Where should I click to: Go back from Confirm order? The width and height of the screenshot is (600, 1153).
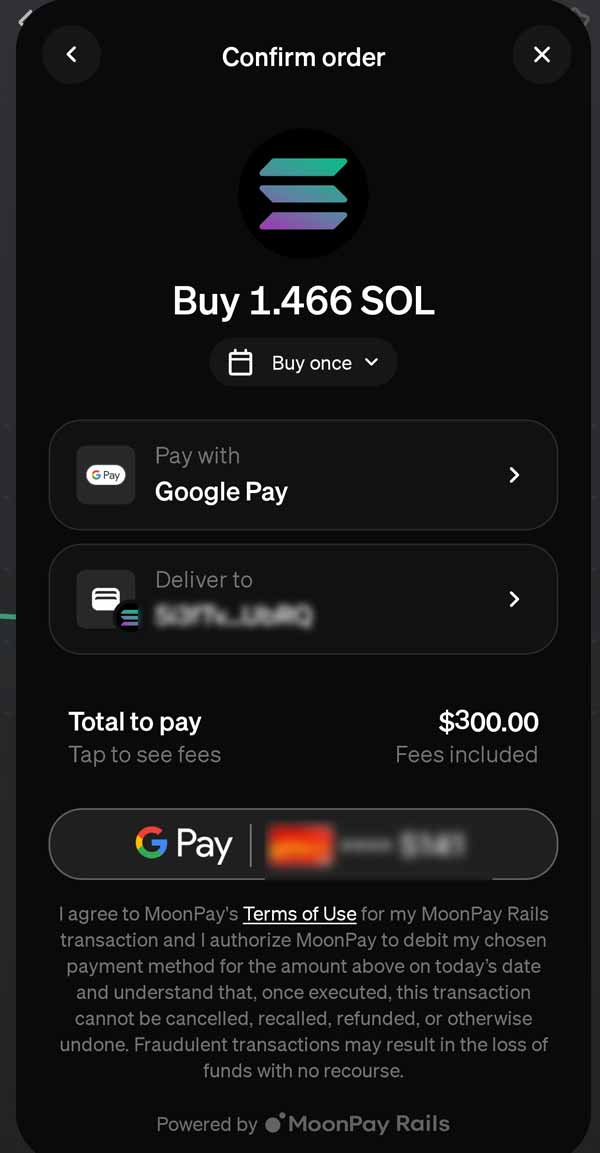tap(71, 55)
